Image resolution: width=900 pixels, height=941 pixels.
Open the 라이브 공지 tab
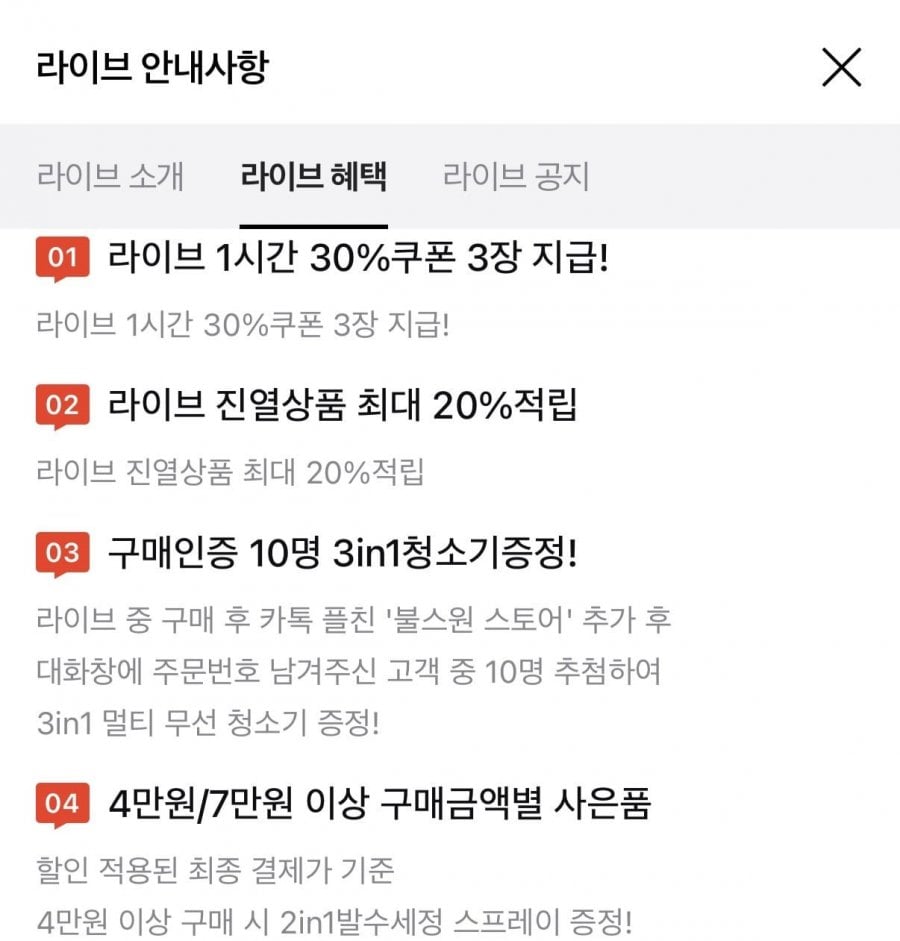516,177
